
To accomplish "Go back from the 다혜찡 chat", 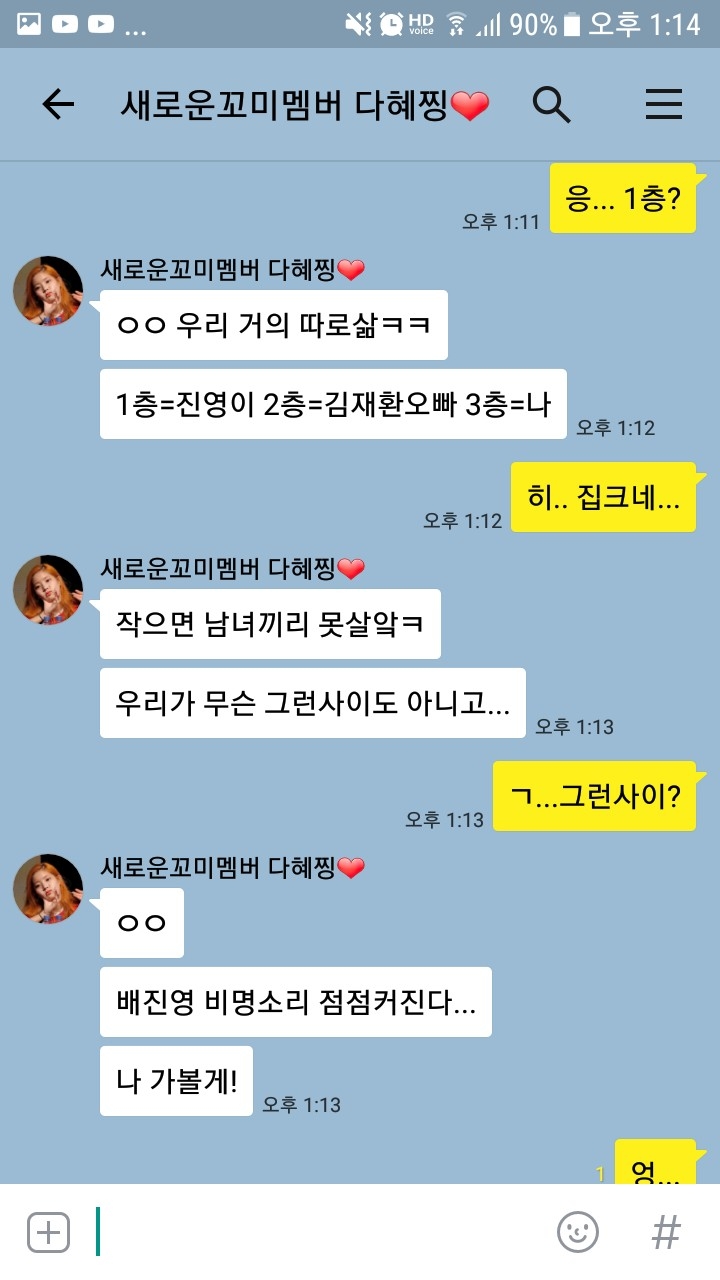I will 58,104.
